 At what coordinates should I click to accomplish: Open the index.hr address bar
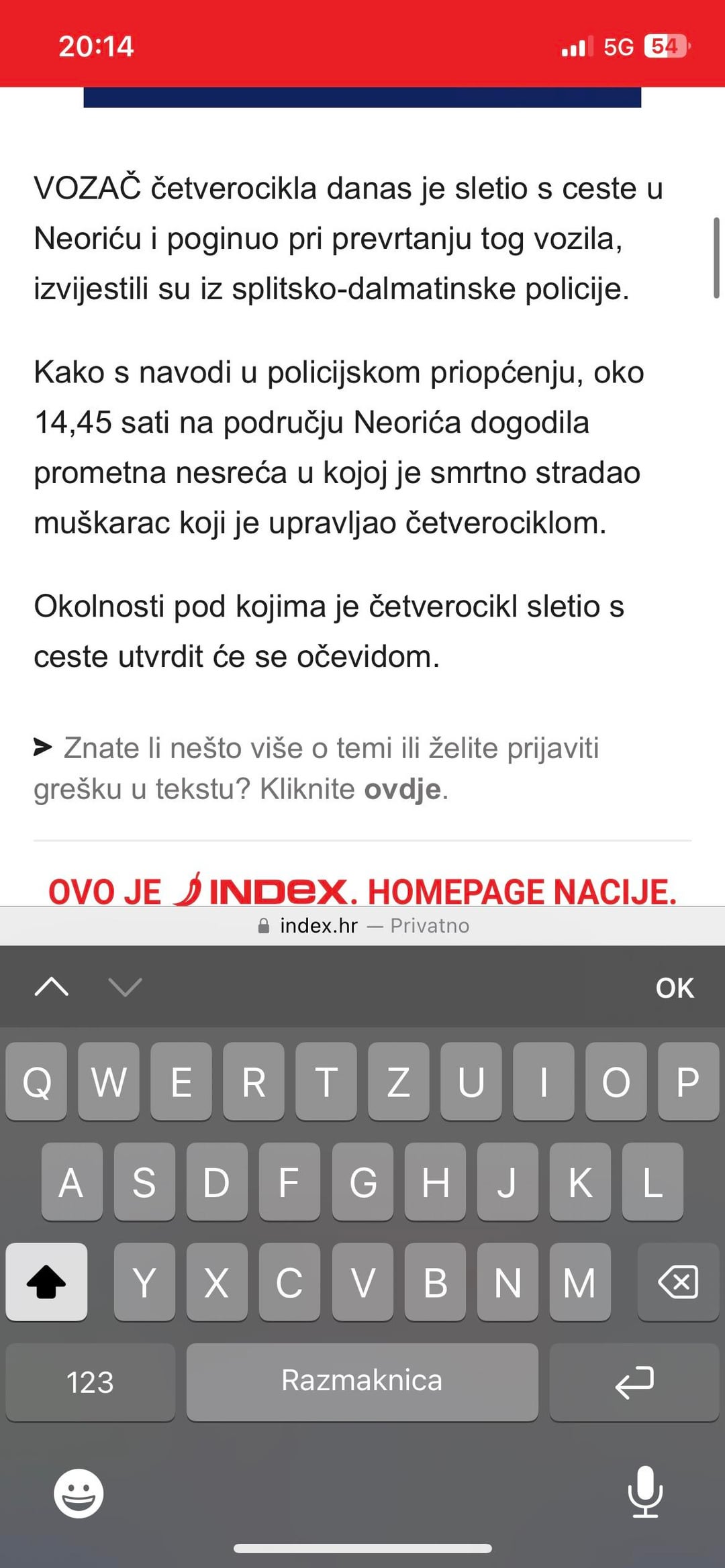click(362, 926)
